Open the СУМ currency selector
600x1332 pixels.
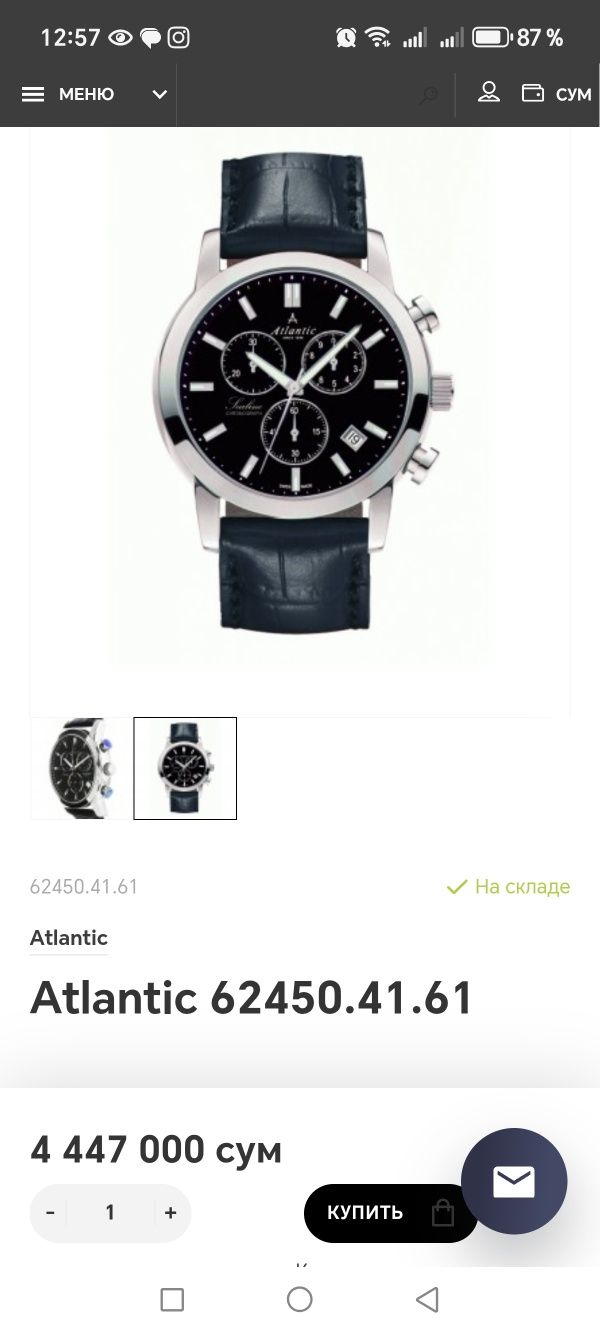pos(557,94)
